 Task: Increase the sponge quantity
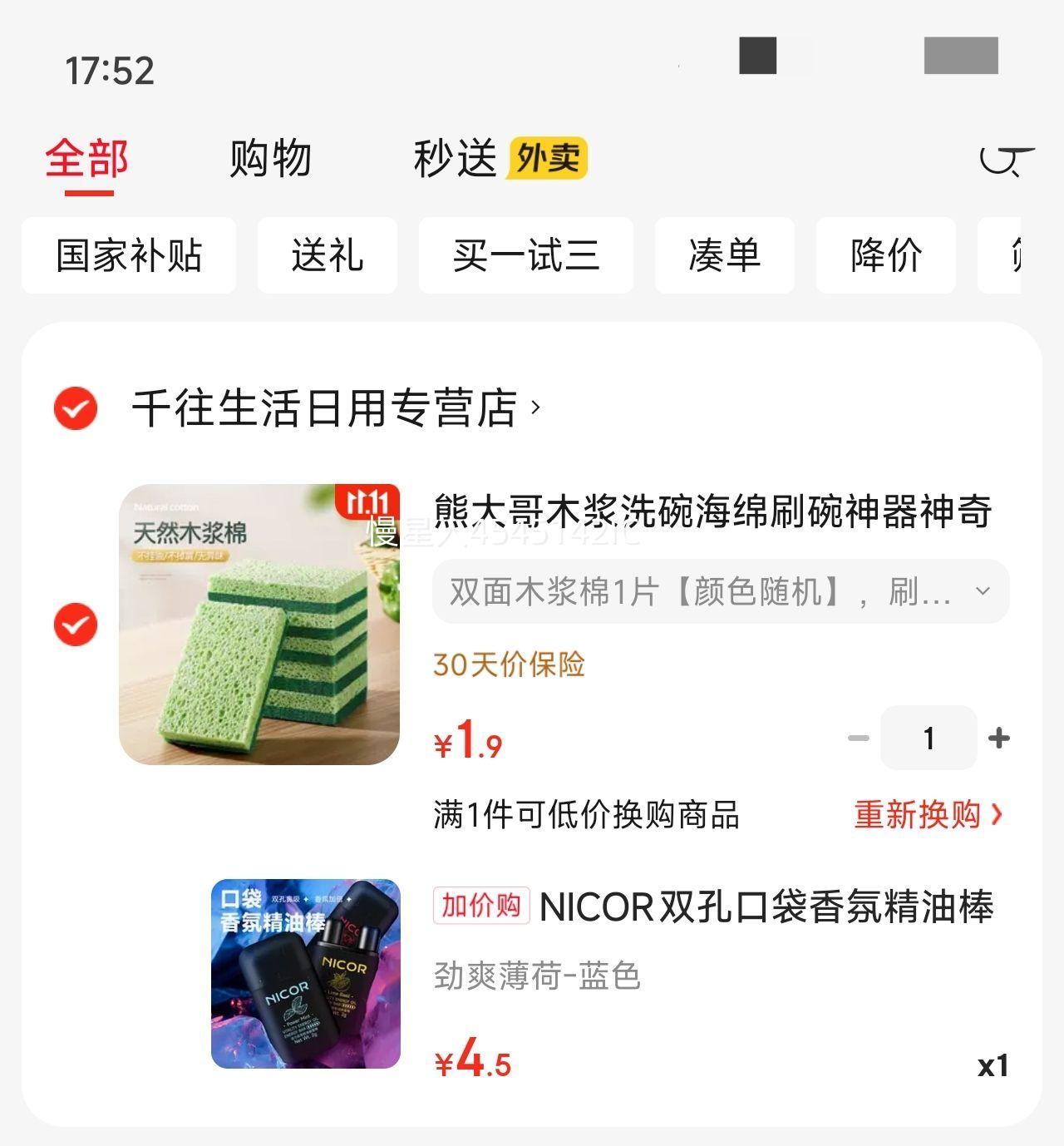coord(998,738)
